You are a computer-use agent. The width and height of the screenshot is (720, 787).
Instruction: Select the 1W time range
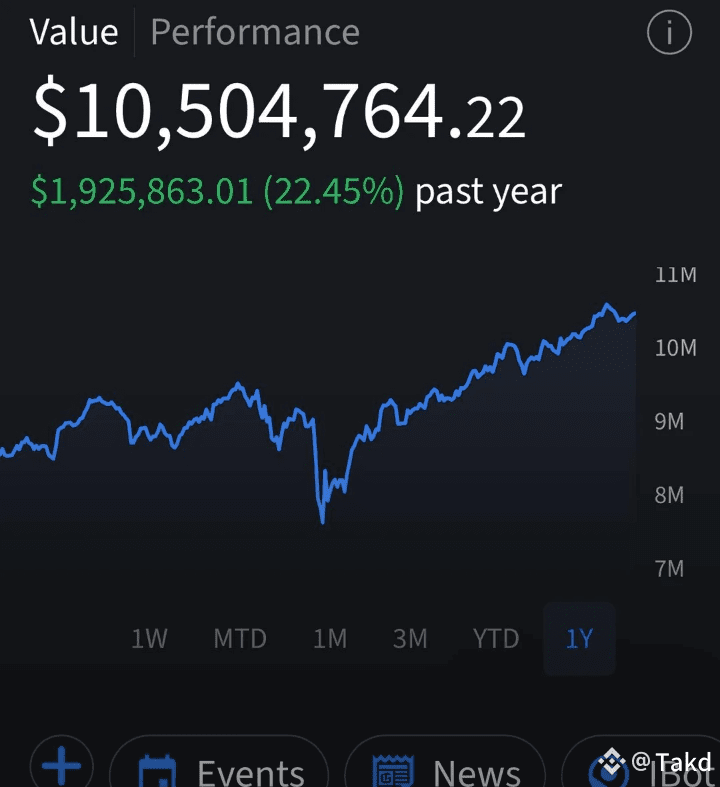[149, 638]
